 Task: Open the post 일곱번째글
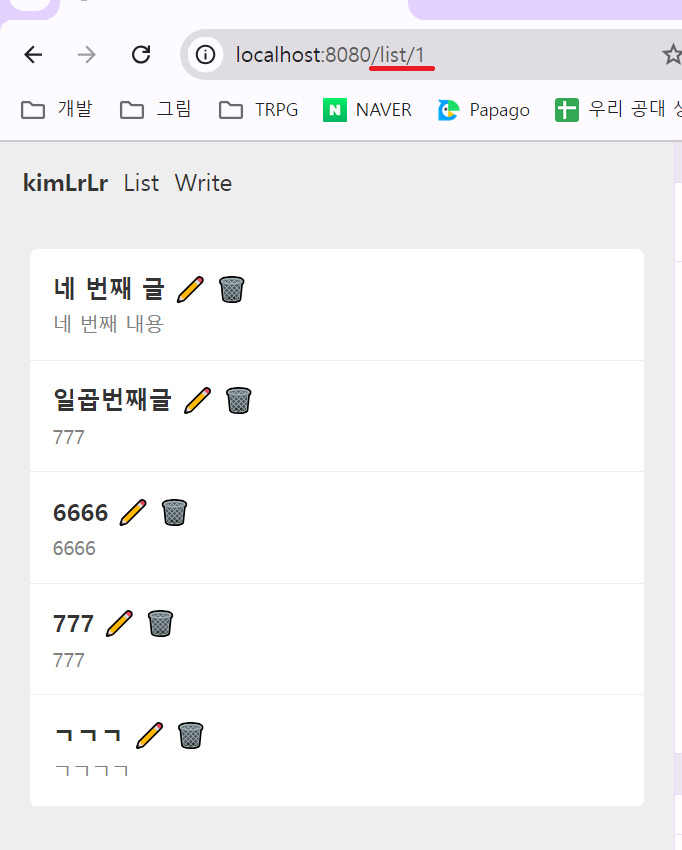[x=112, y=401]
